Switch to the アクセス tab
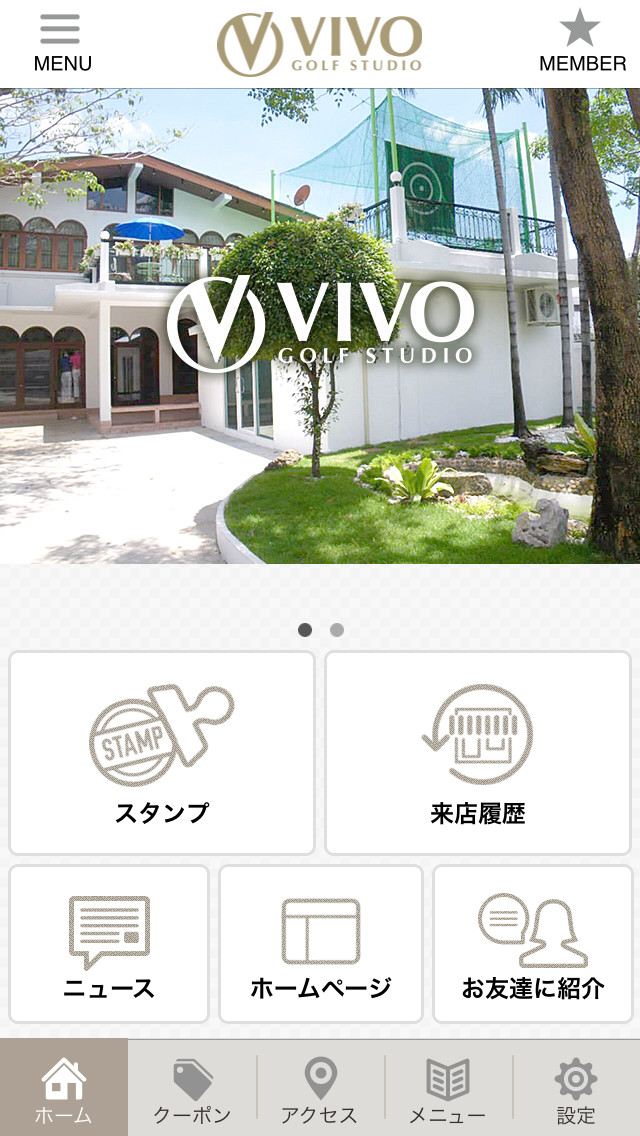The image size is (640, 1136). (320, 1088)
